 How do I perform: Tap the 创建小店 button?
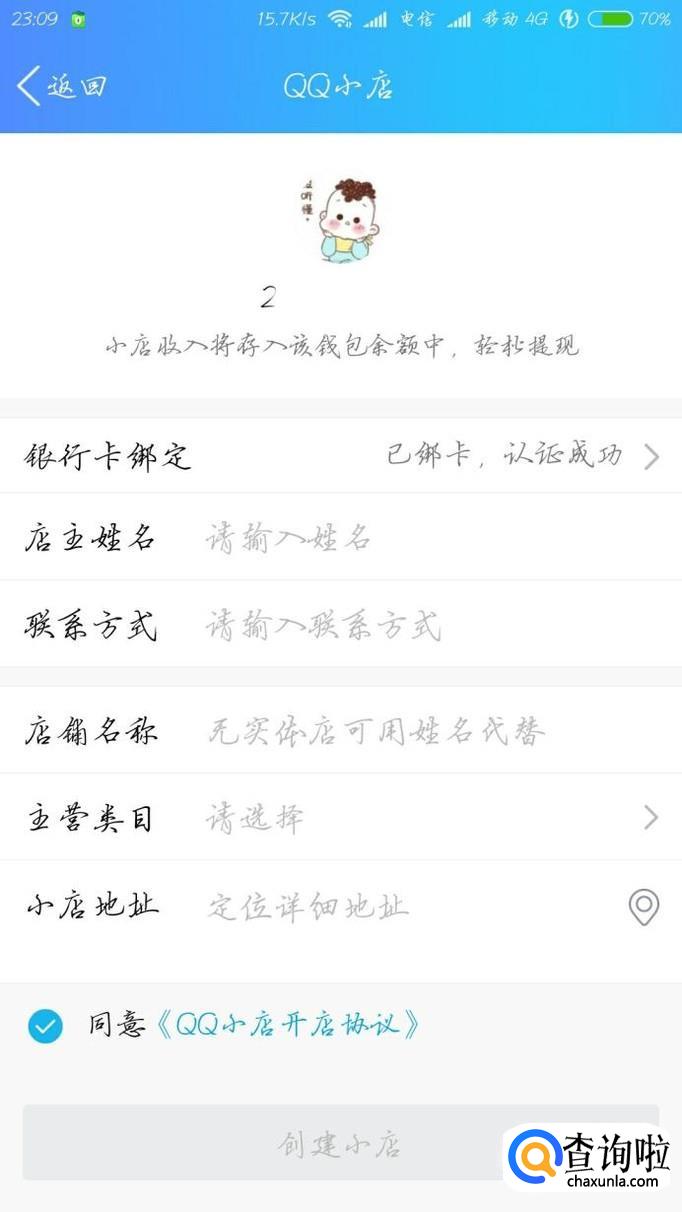pyautogui.click(x=341, y=1142)
